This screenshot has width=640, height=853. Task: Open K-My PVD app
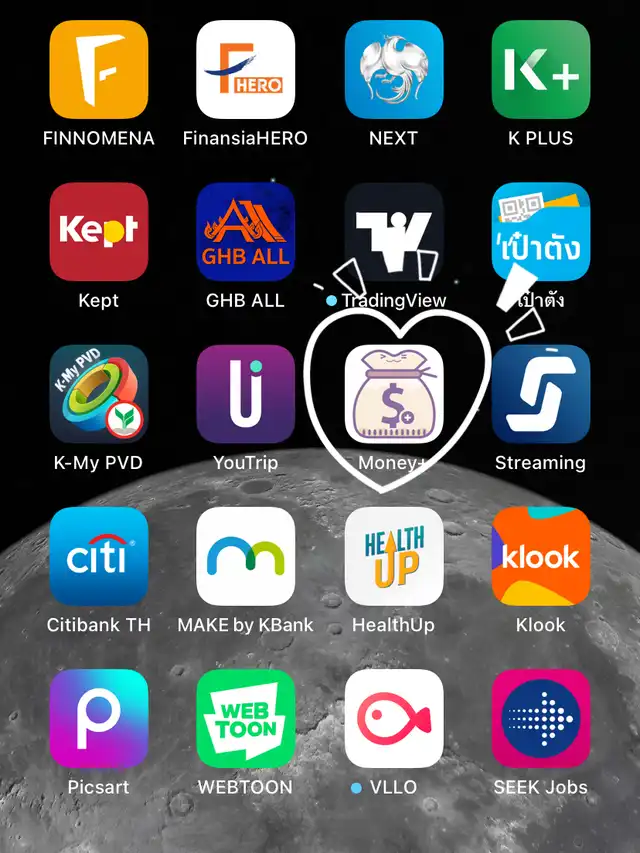[x=99, y=394]
